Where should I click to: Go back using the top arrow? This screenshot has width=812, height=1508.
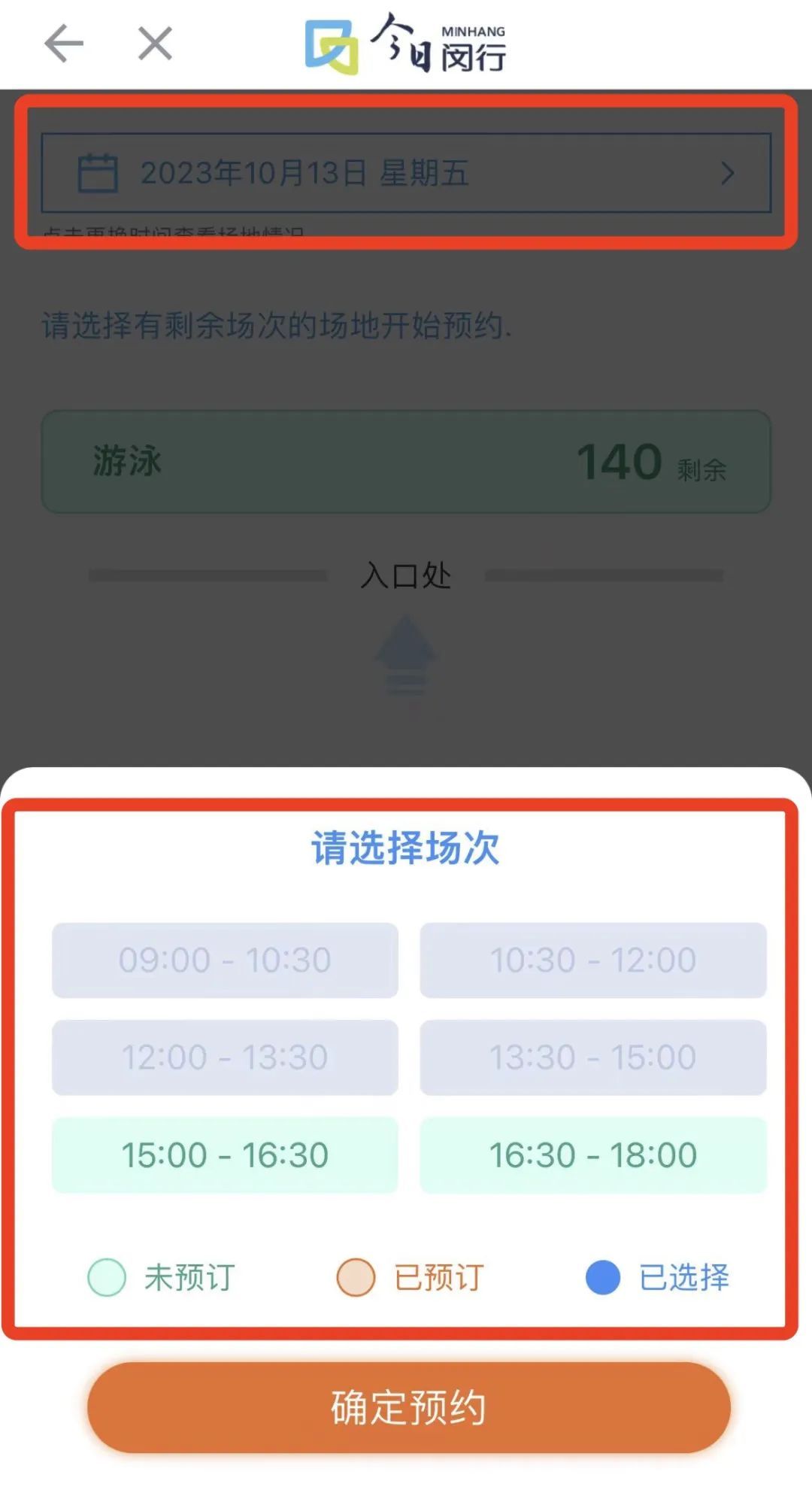64,44
